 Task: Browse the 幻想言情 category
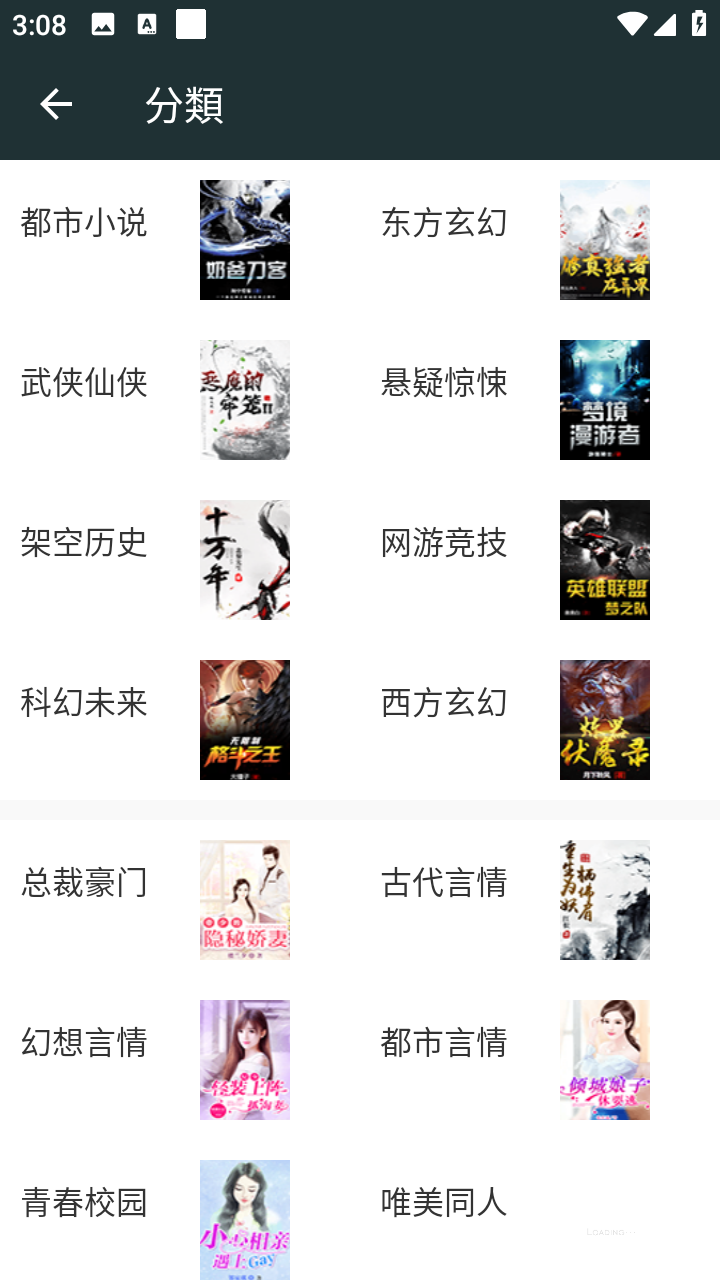point(85,1042)
